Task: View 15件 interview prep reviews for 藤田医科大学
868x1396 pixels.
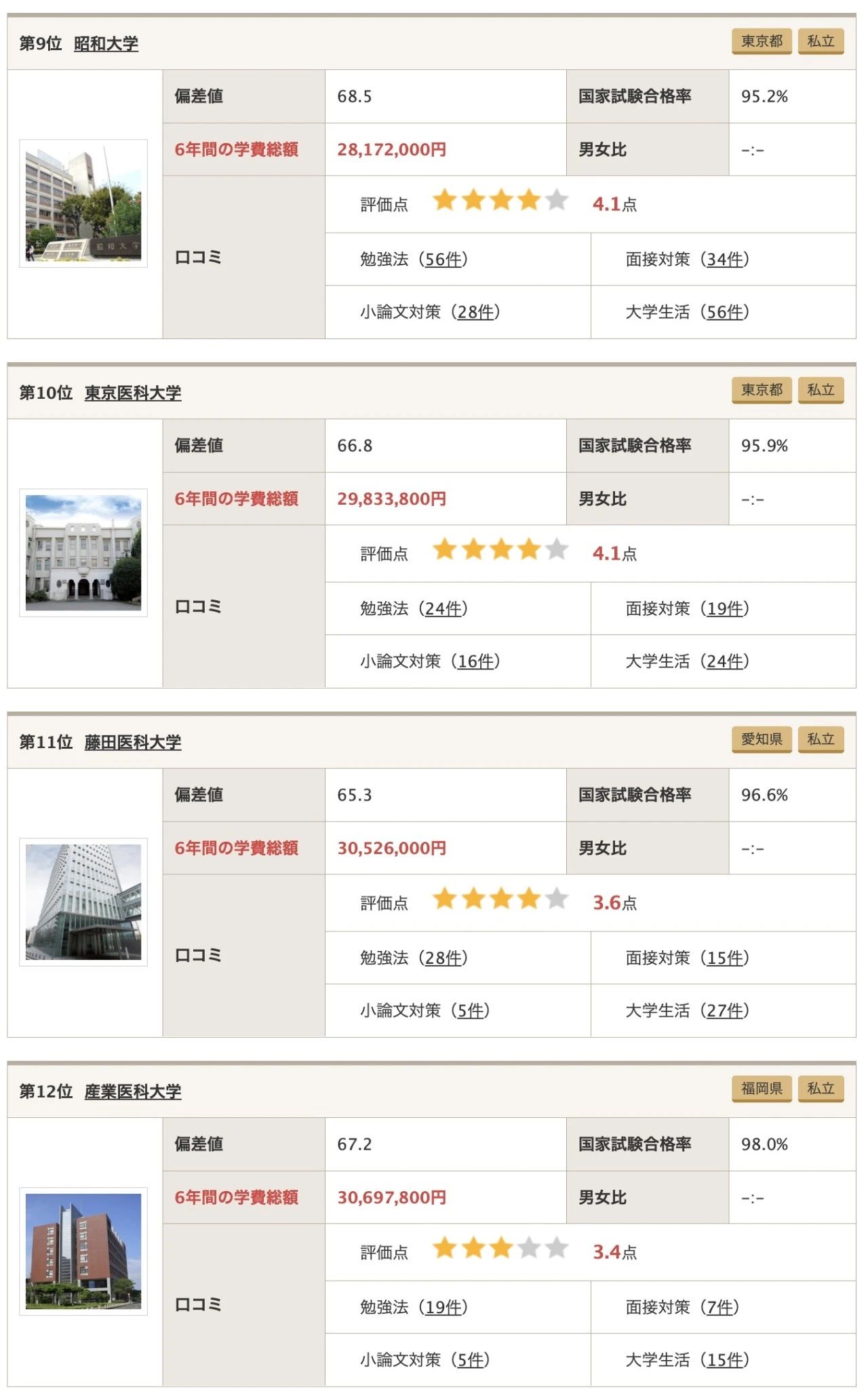Action: coord(725,958)
